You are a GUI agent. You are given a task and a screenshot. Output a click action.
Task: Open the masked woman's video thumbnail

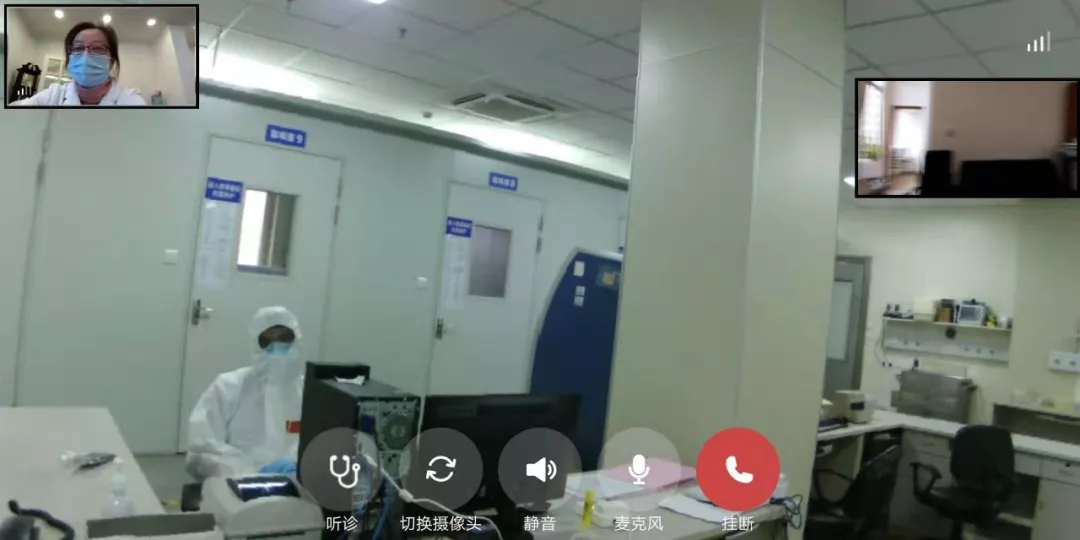coord(101,56)
